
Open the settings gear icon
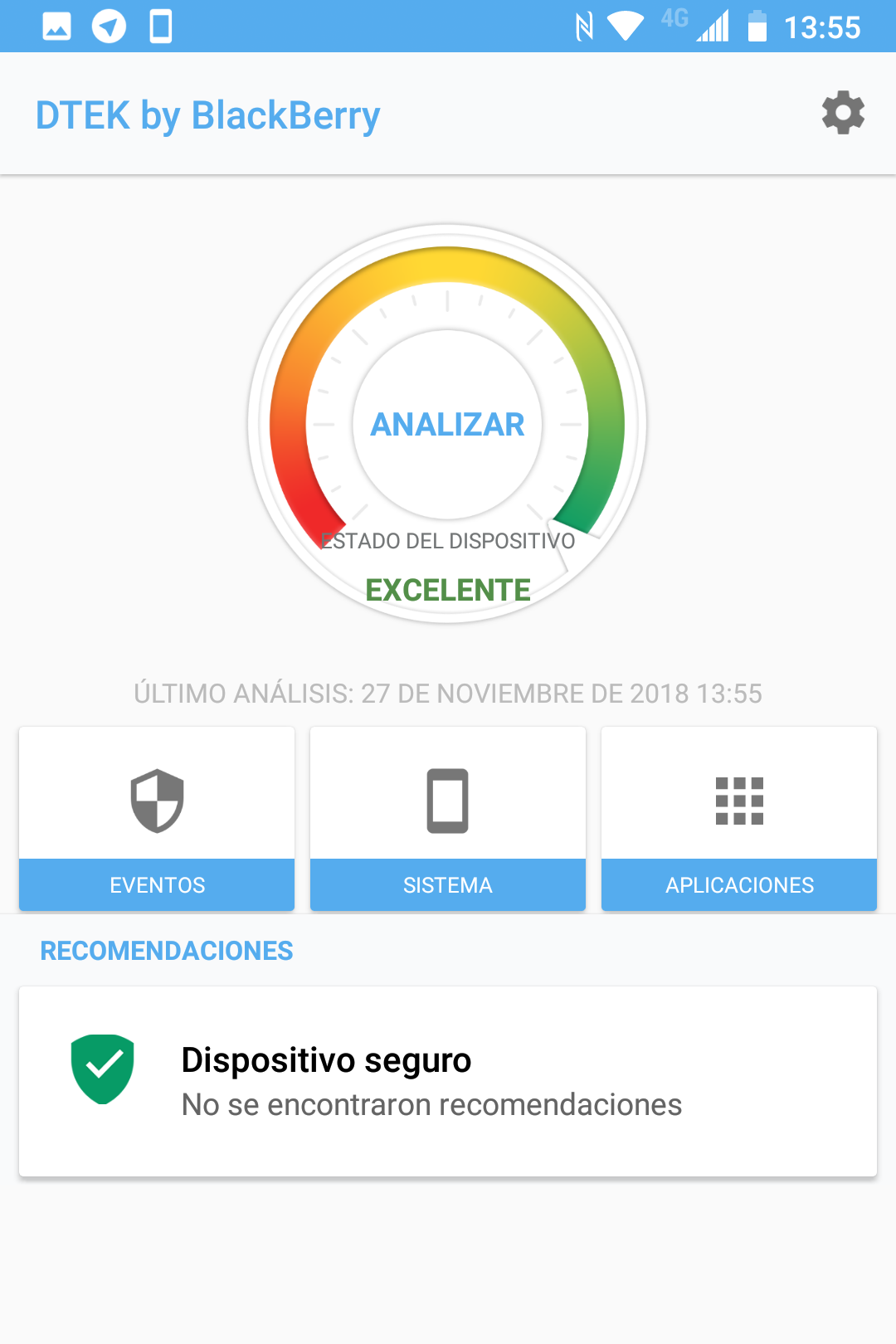tap(843, 113)
